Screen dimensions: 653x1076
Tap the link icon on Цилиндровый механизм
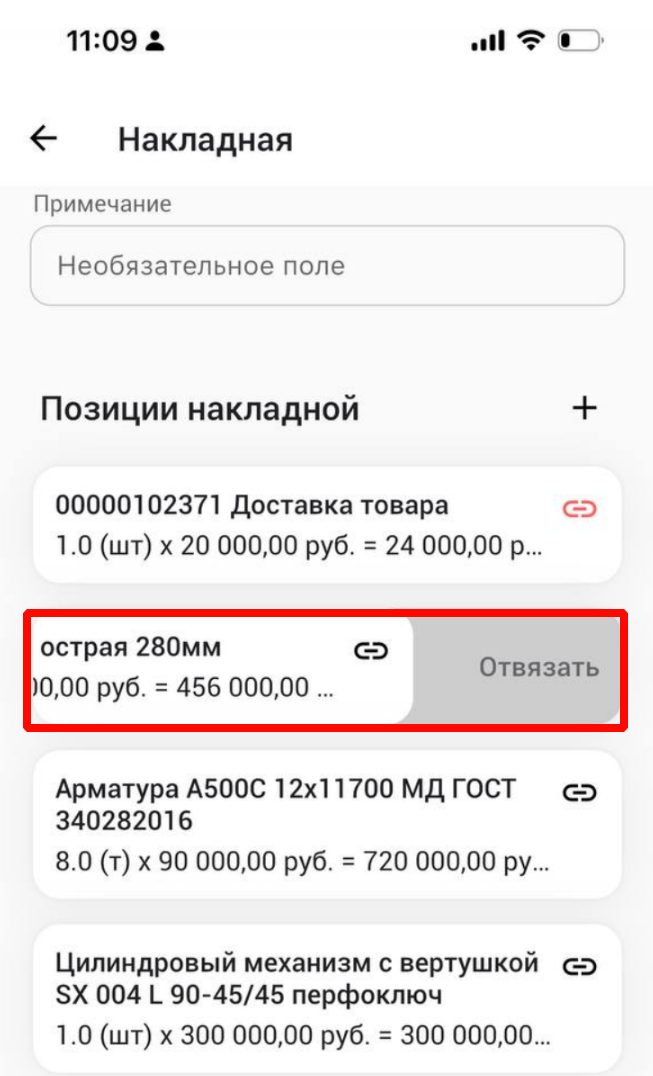tap(579, 966)
